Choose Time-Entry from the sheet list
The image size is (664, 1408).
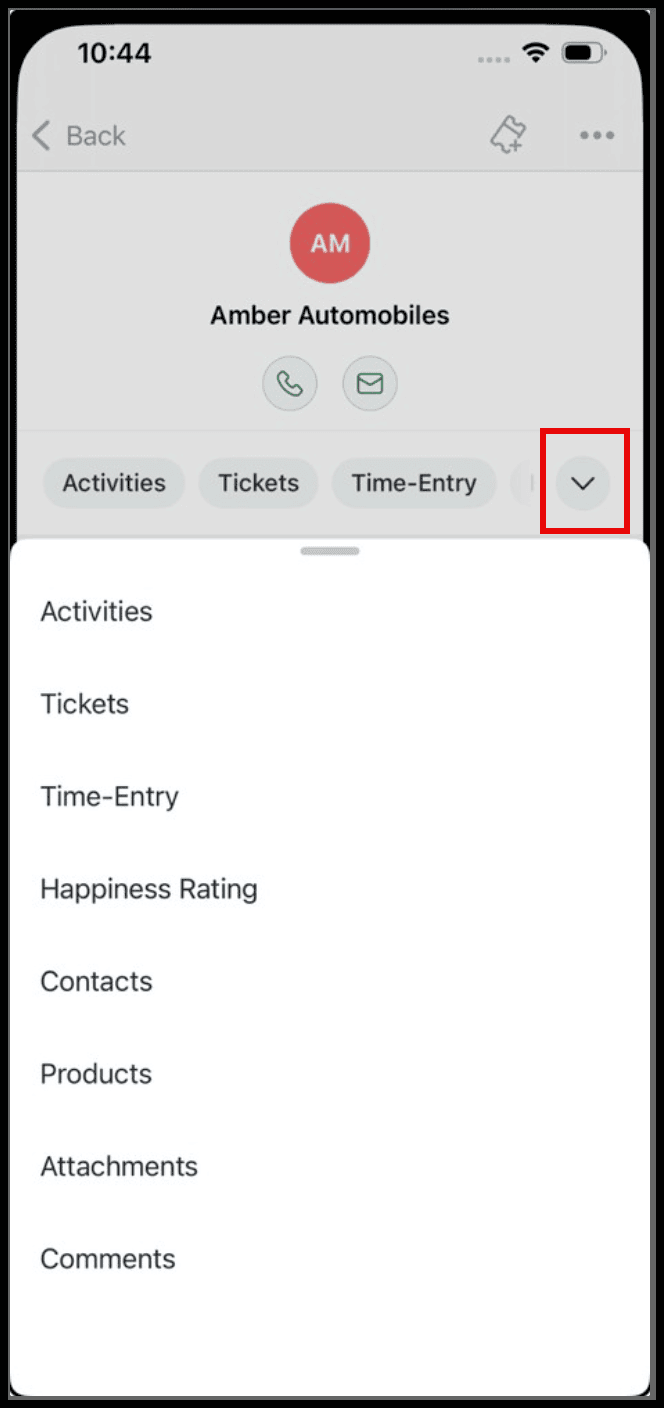(110, 797)
